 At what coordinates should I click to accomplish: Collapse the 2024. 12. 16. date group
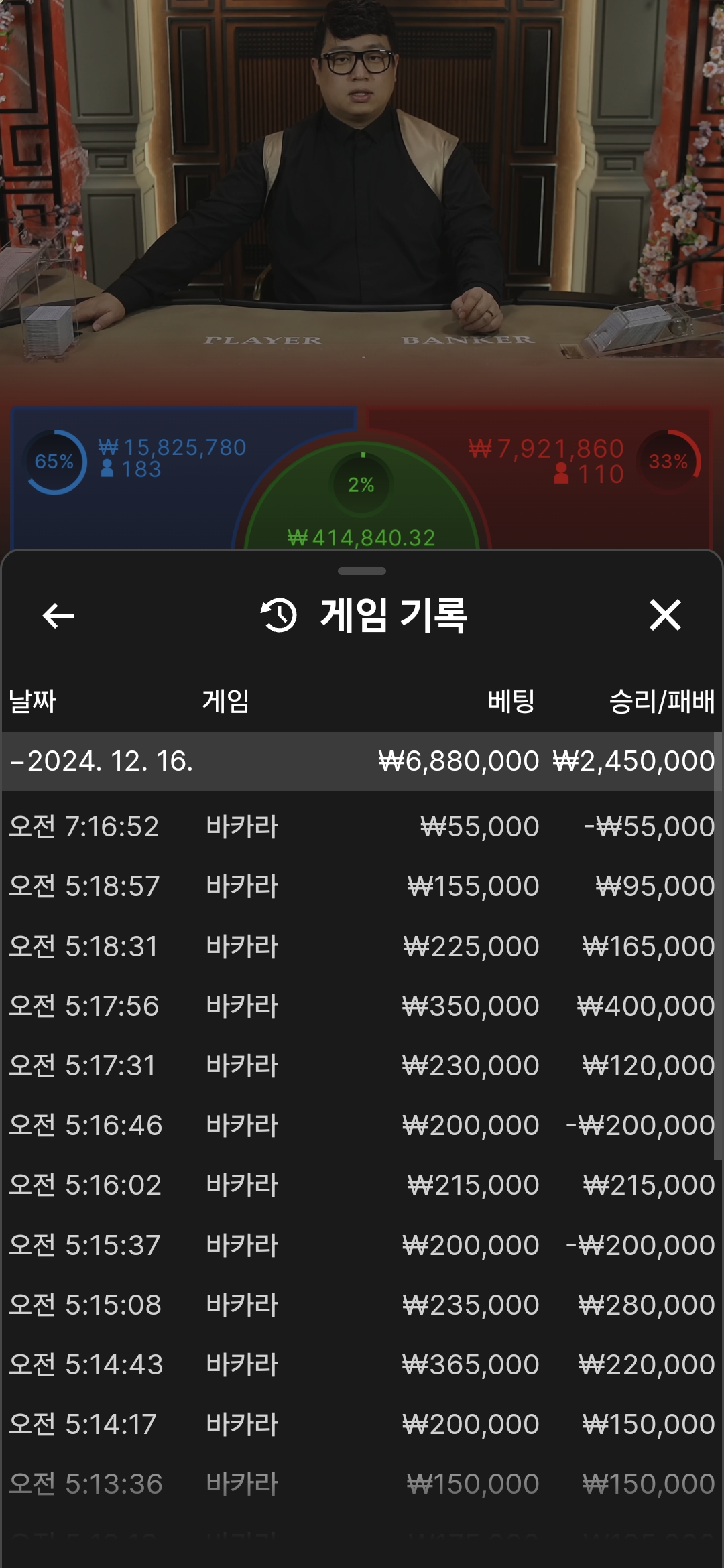101,761
